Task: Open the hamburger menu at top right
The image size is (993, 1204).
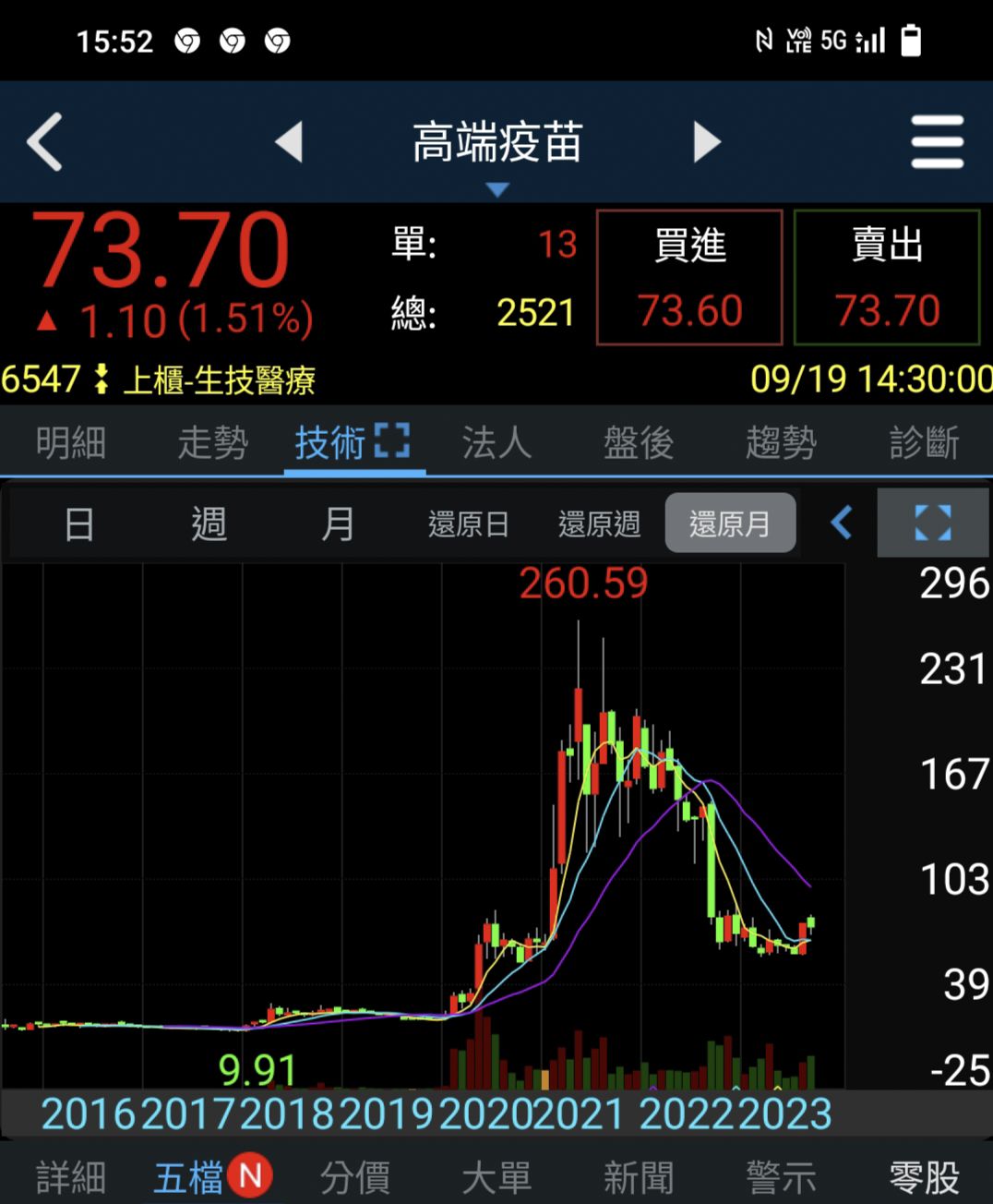Action: (937, 143)
